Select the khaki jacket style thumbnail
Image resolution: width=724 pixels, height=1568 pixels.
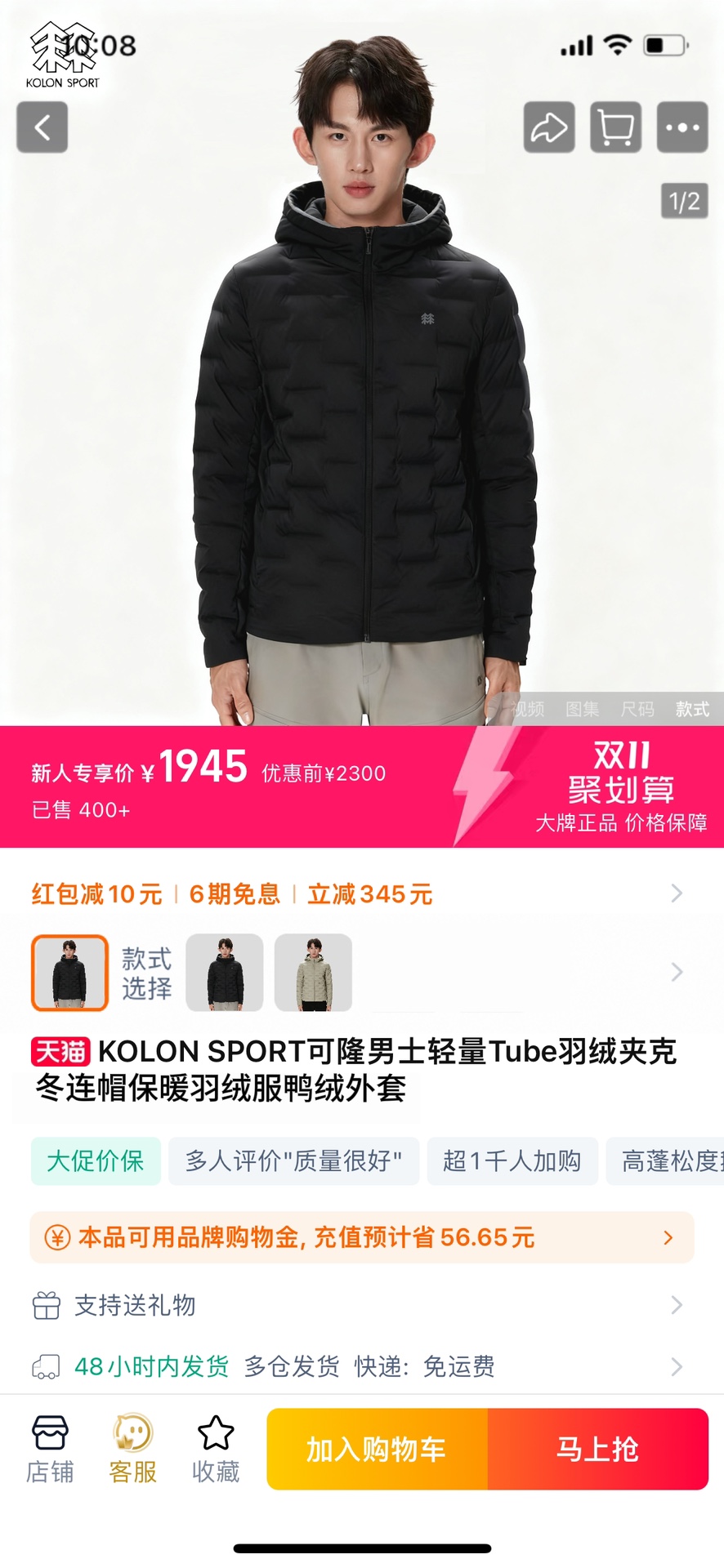pyautogui.click(x=313, y=973)
